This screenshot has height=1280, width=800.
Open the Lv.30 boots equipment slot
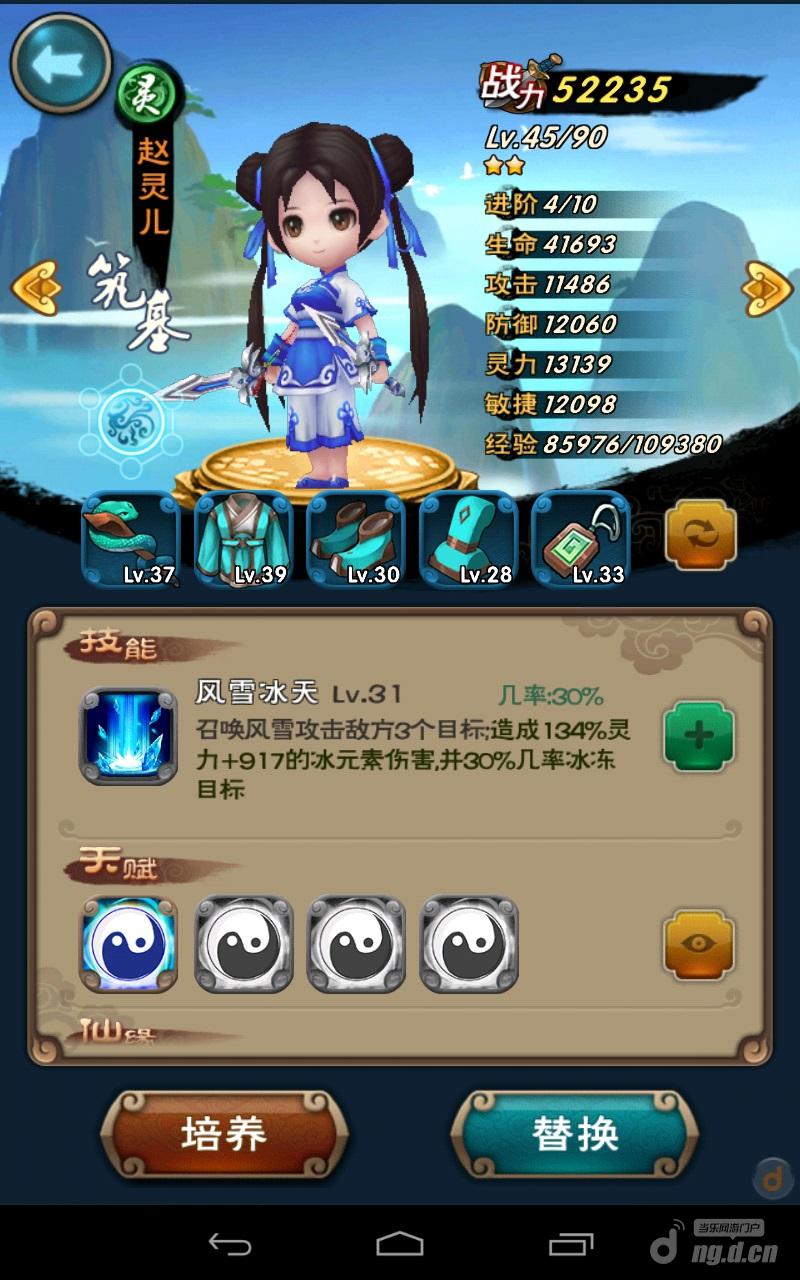[356, 540]
